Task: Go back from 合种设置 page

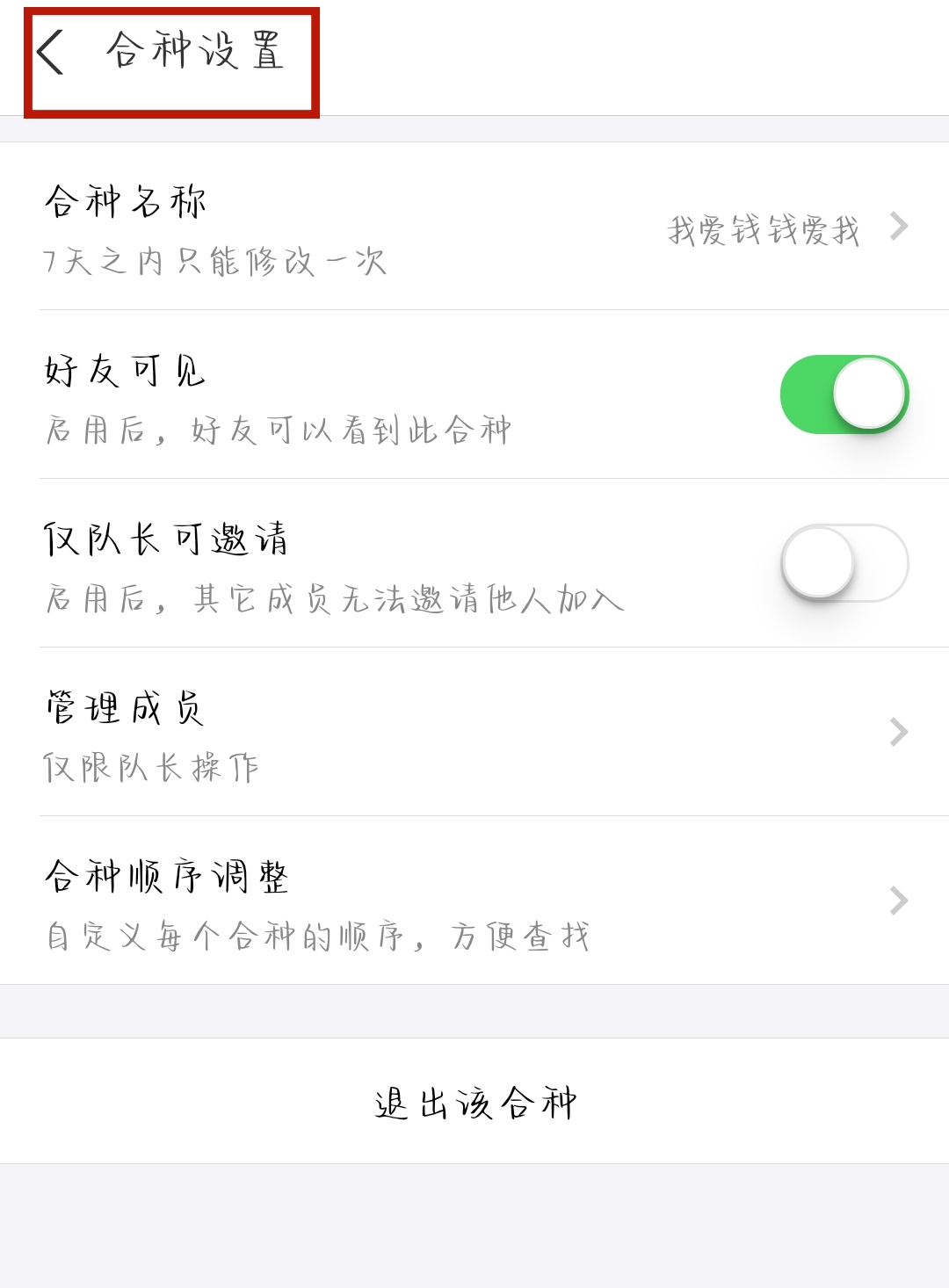Action: click(x=51, y=53)
